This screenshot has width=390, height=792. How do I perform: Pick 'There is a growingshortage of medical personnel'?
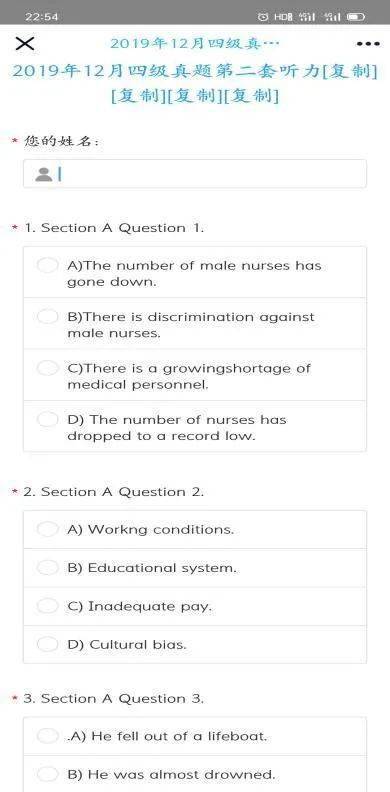(x=195, y=376)
